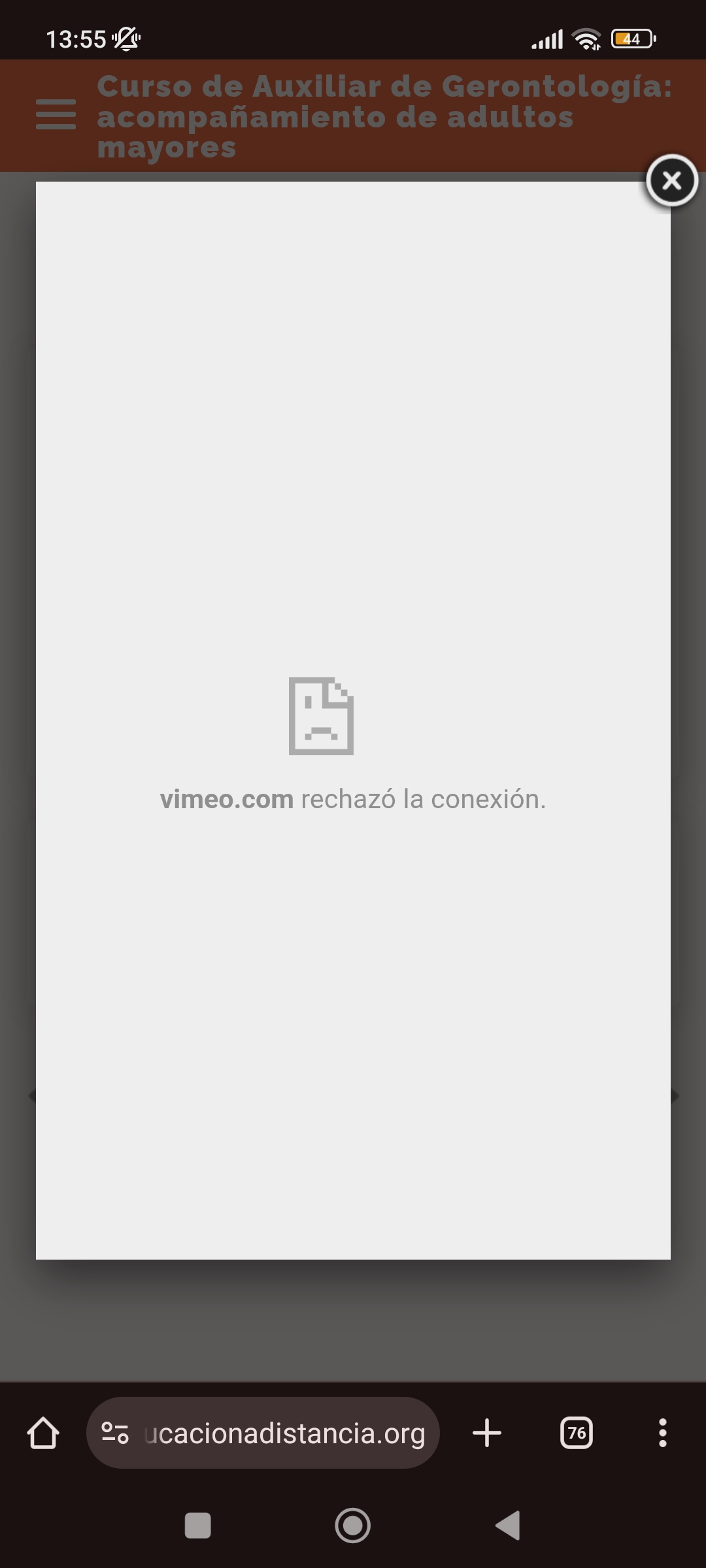Image resolution: width=706 pixels, height=1568 pixels.
Task: Tap the browser home button
Action: pyautogui.click(x=43, y=1433)
